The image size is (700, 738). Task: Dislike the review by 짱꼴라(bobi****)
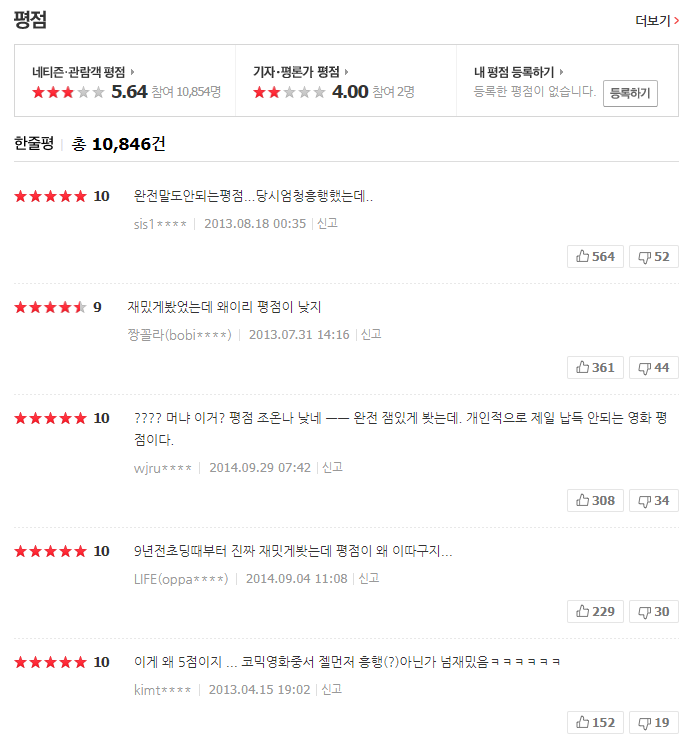pos(654,368)
